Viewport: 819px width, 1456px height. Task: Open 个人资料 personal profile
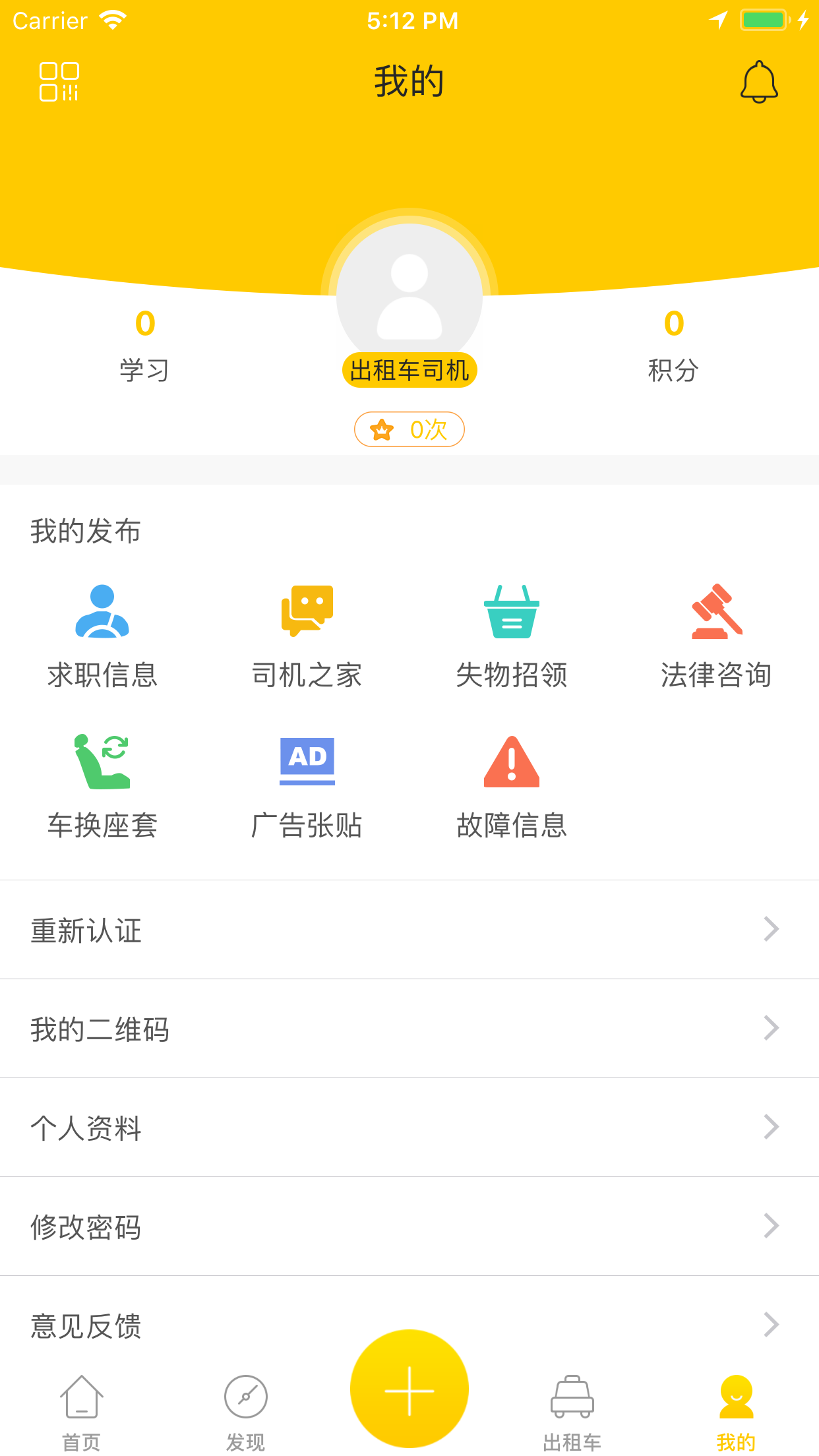coord(409,1128)
